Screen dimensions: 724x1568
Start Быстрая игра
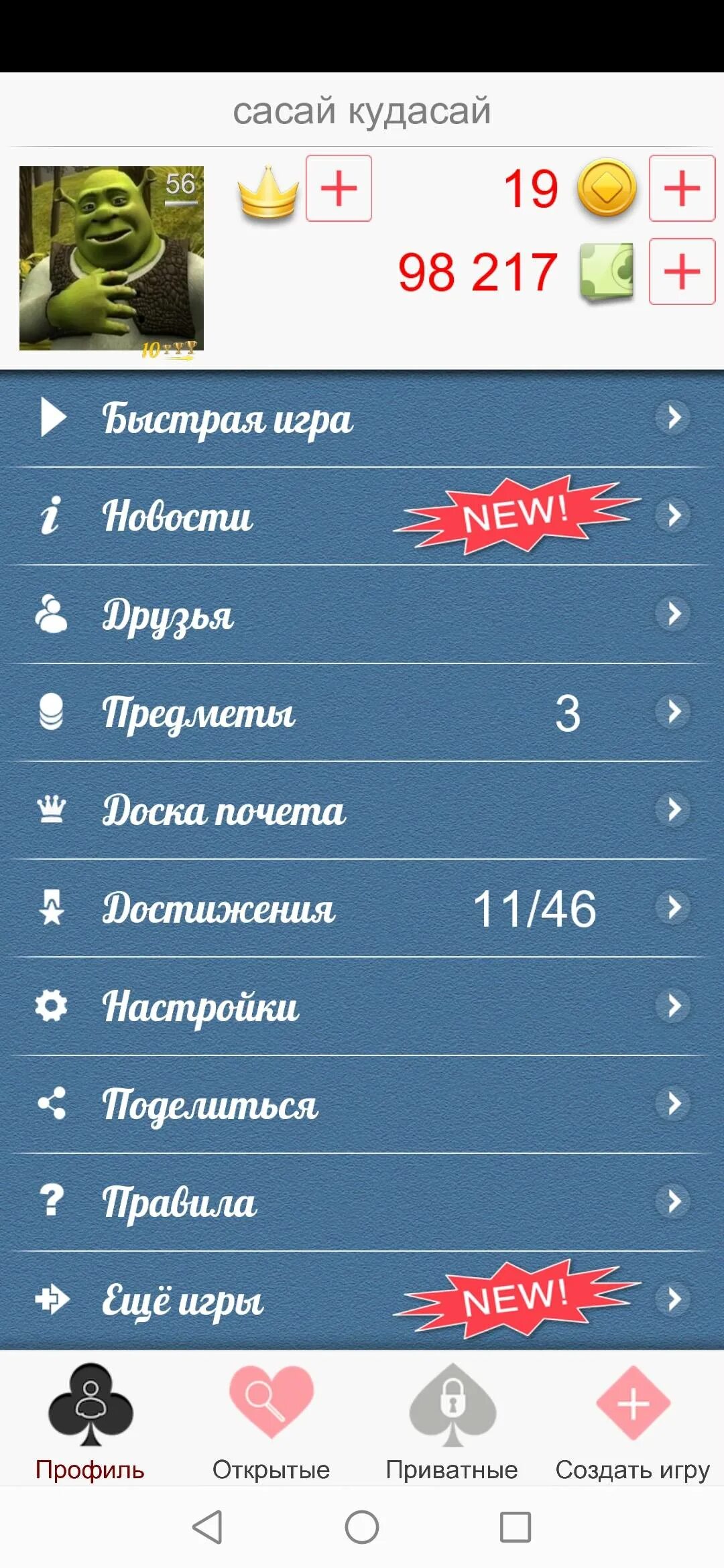362,418
